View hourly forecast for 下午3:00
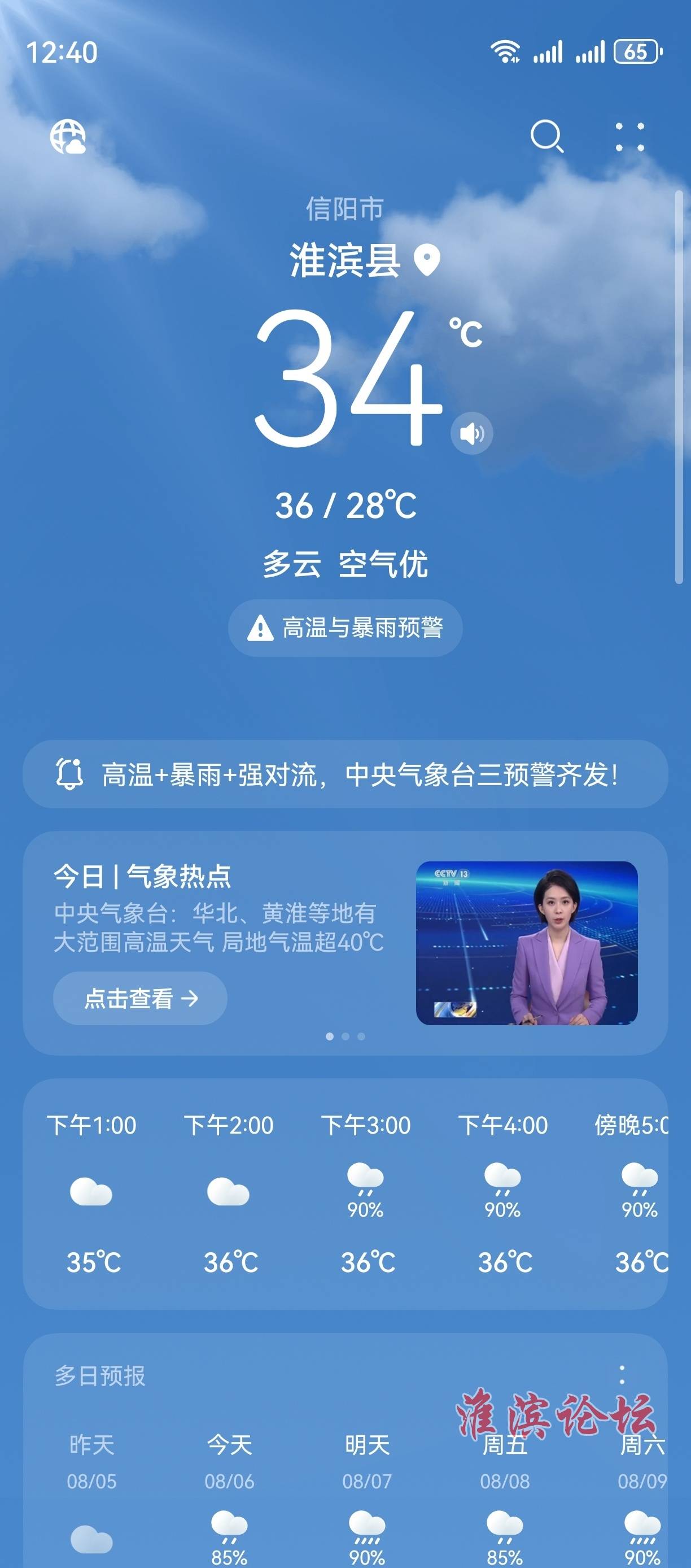 366,1193
